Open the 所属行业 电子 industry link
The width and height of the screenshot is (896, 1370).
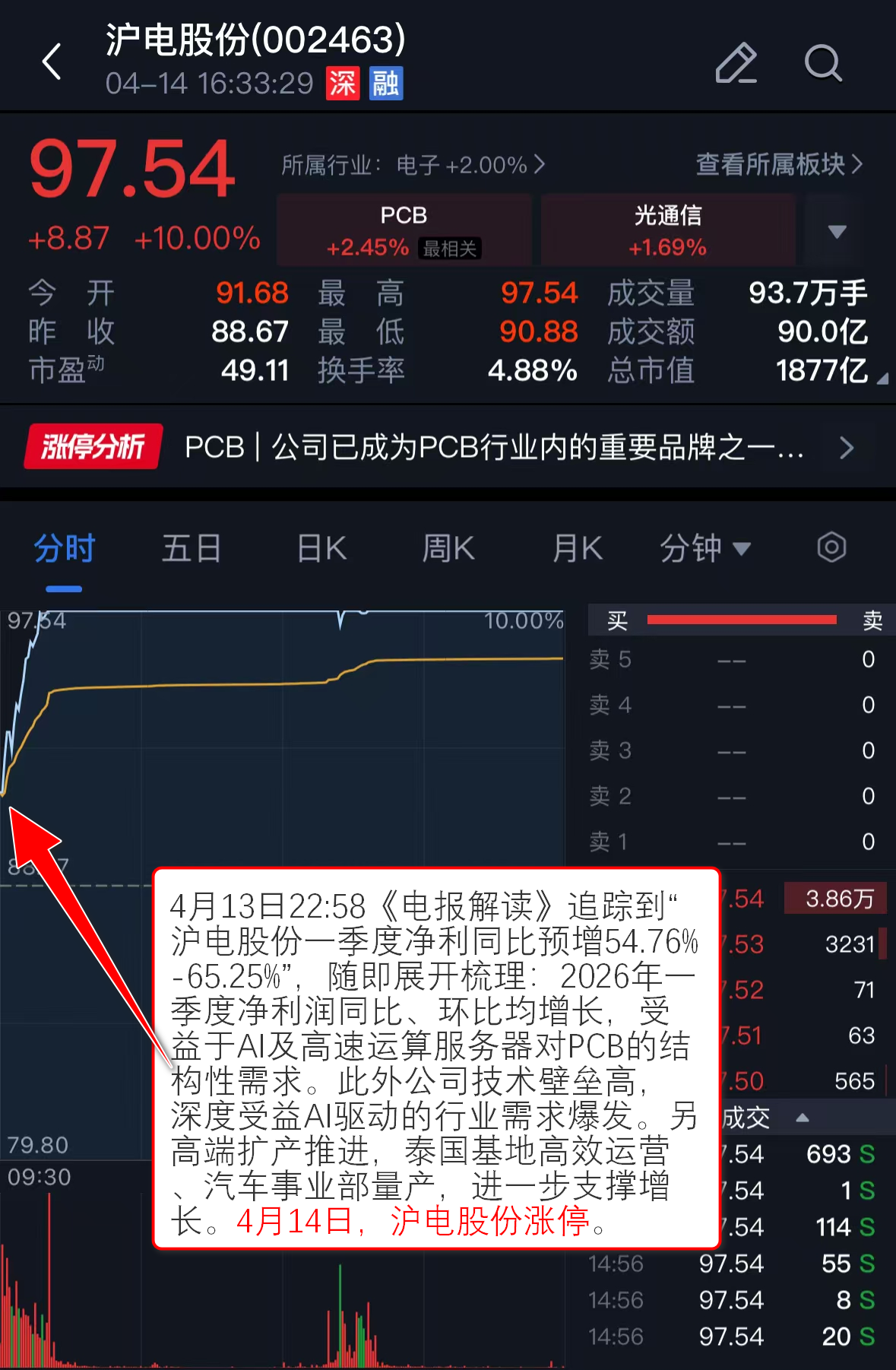coord(413,164)
